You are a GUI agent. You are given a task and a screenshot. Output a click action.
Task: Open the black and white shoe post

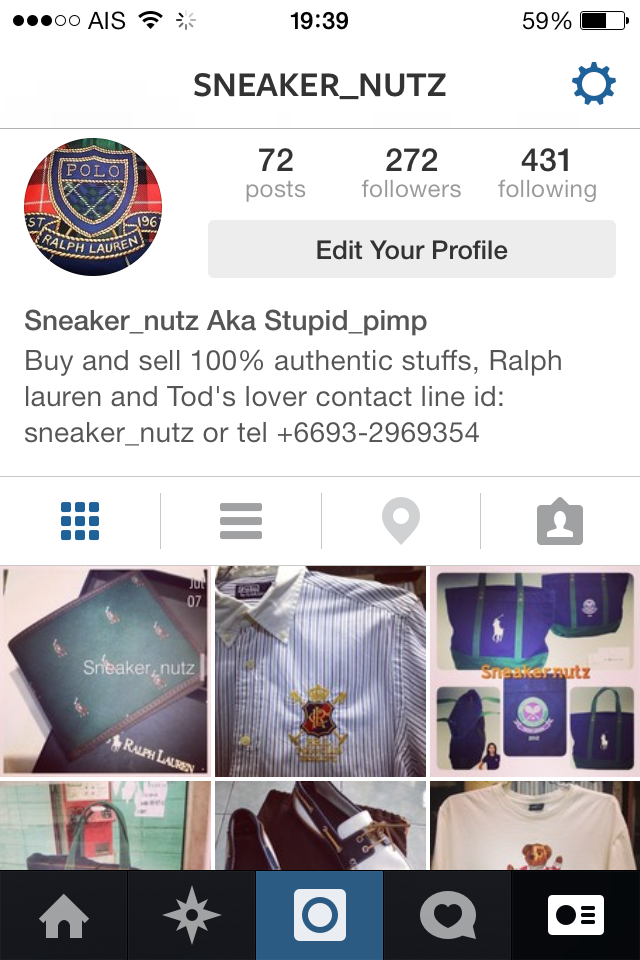coord(320,826)
